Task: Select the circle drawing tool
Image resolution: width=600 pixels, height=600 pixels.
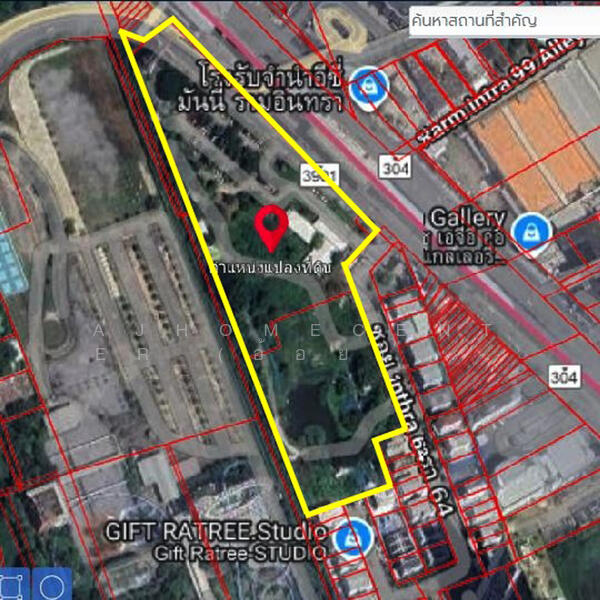Action: click(52, 584)
